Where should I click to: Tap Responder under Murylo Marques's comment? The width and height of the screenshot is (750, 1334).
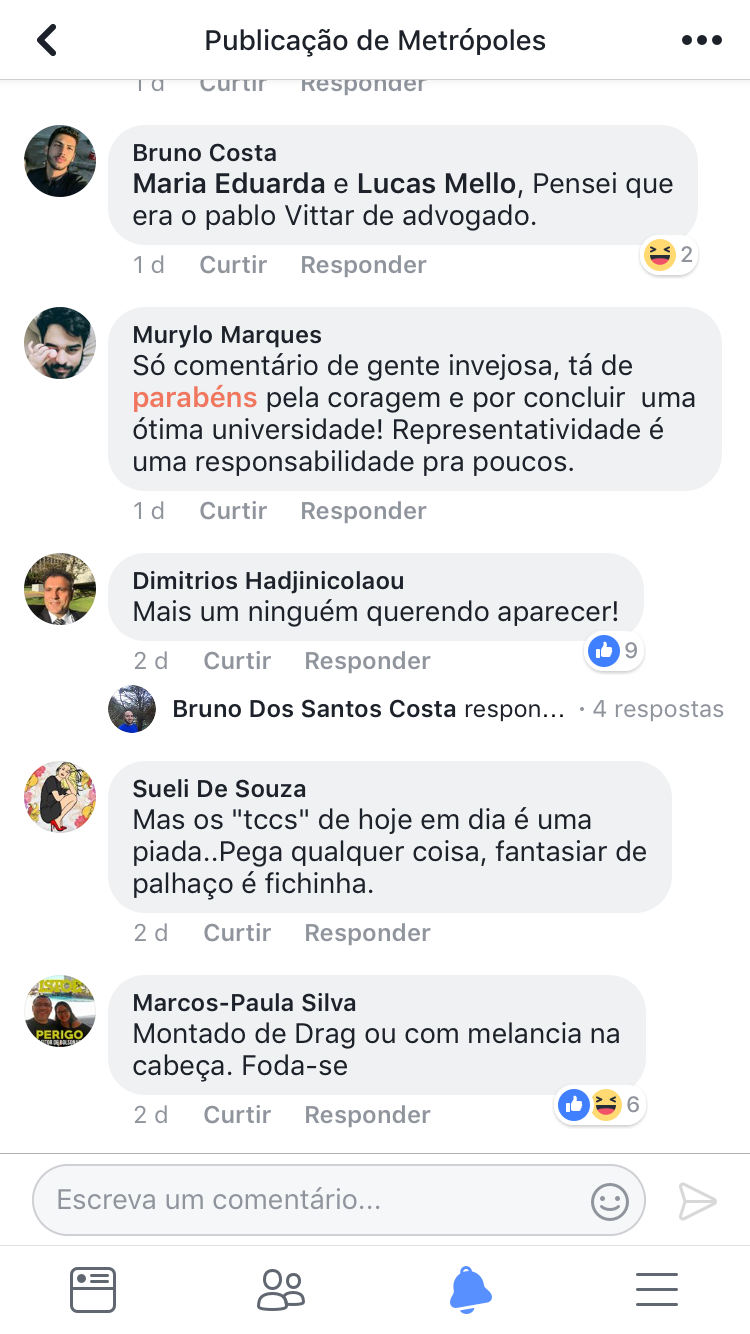pos(363,511)
